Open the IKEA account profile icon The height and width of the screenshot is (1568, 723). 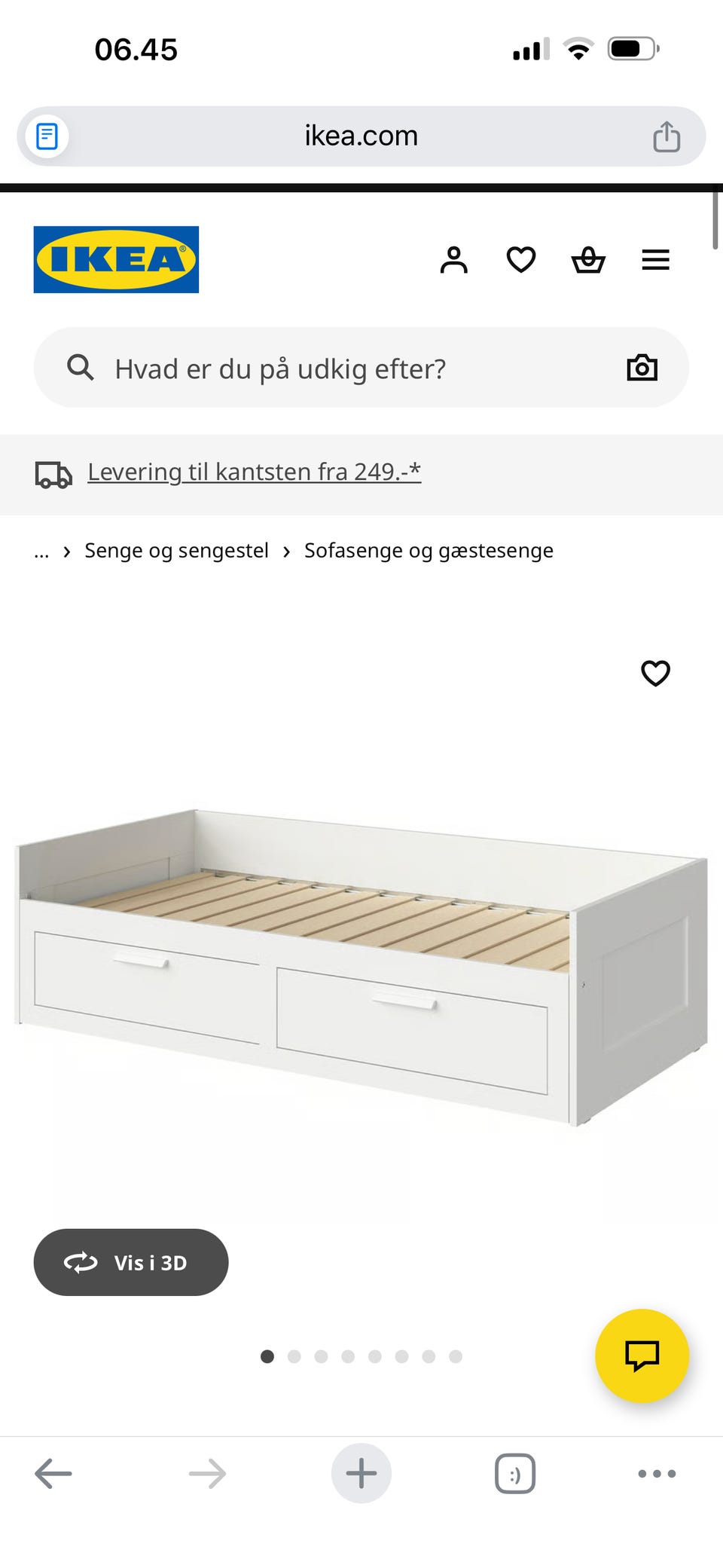pos(454,260)
